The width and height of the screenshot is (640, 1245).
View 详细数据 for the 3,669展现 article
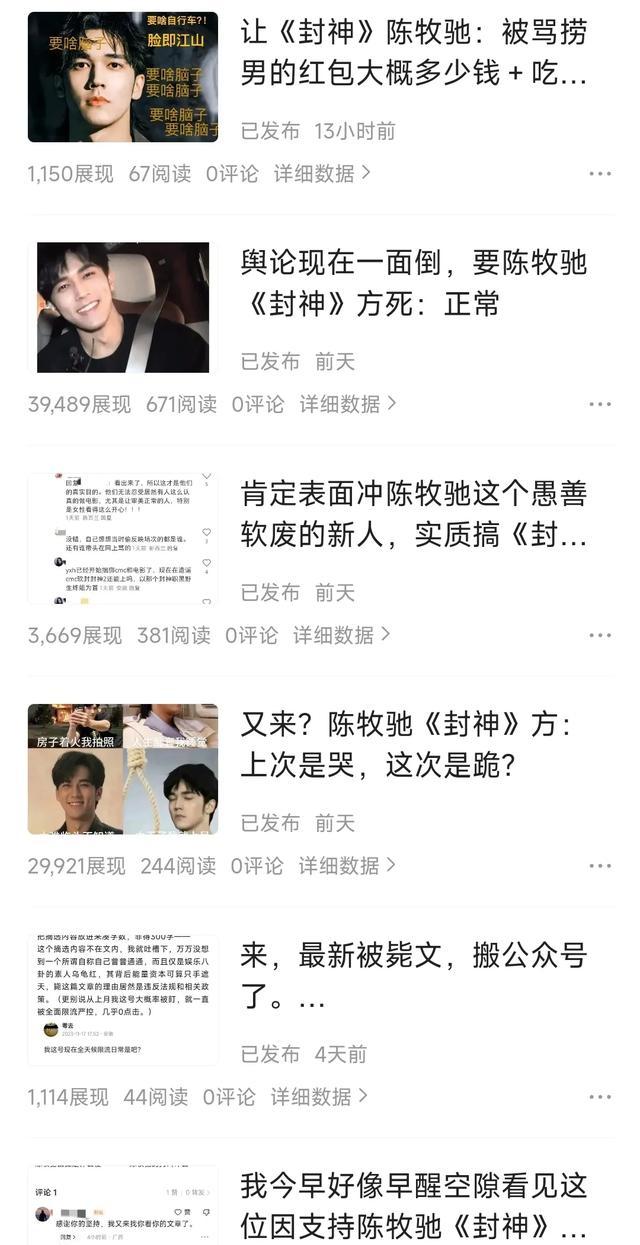coord(341,635)
